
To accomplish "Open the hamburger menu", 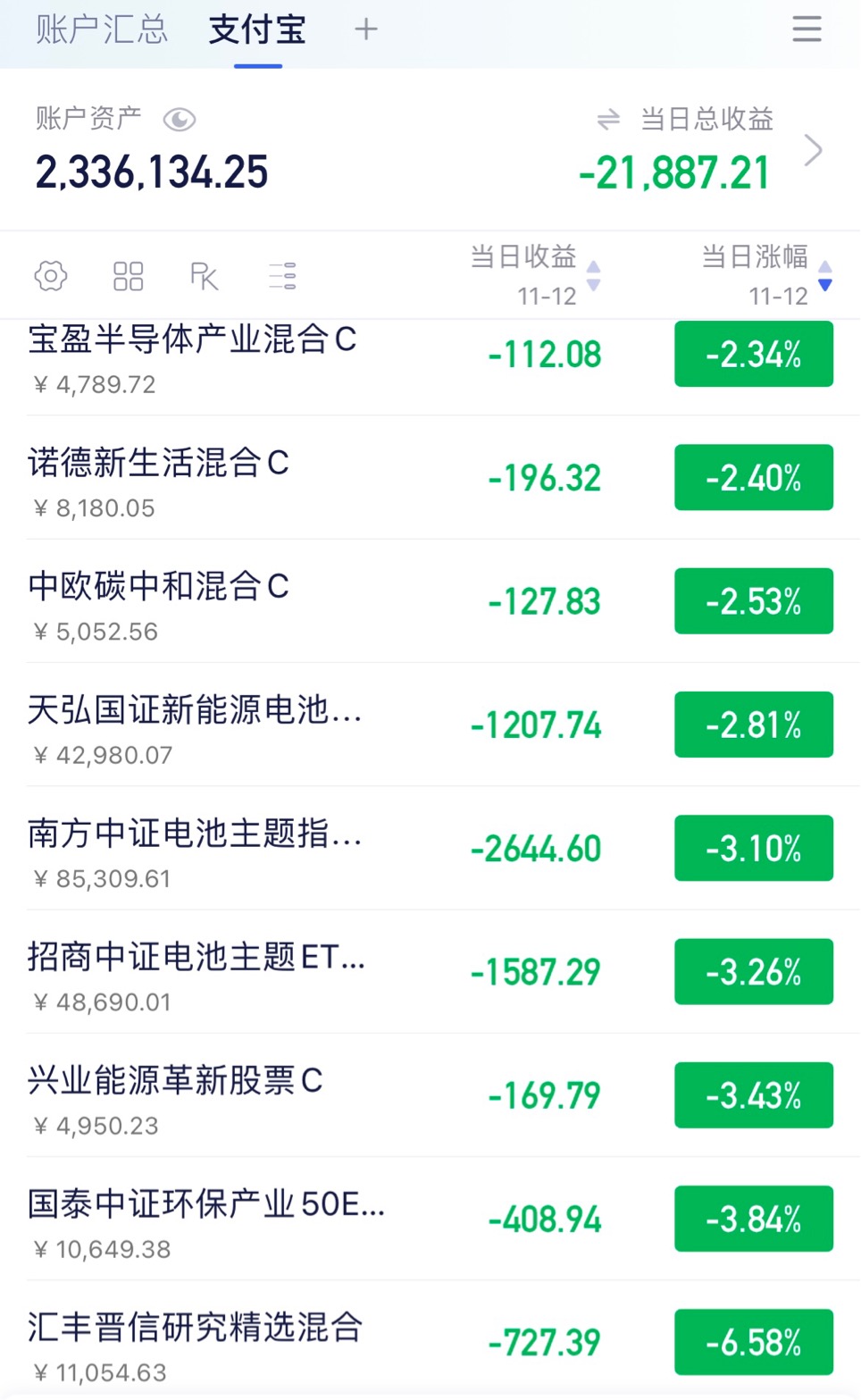I will [807, 29].
